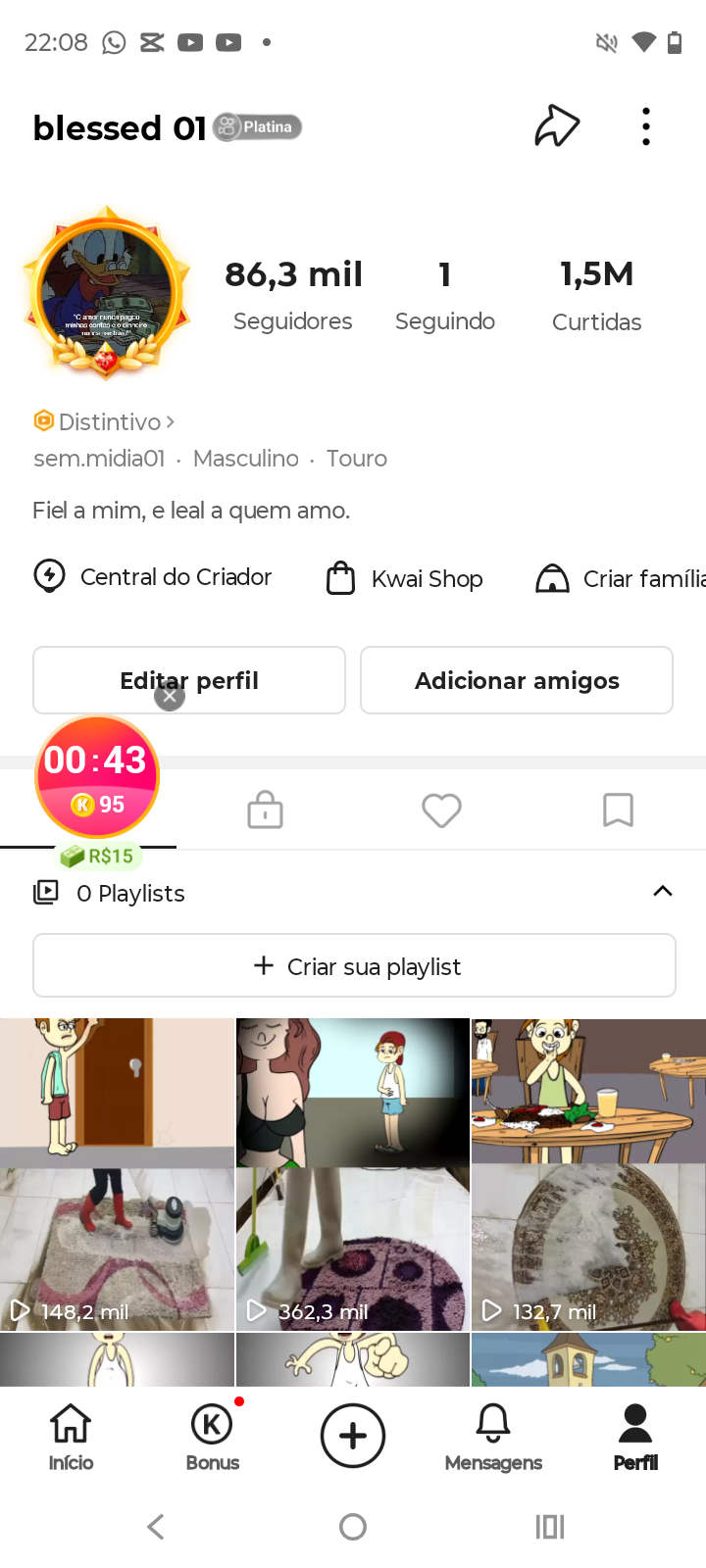Share this profile
The image size is (706, 1568).
point(557,126)
